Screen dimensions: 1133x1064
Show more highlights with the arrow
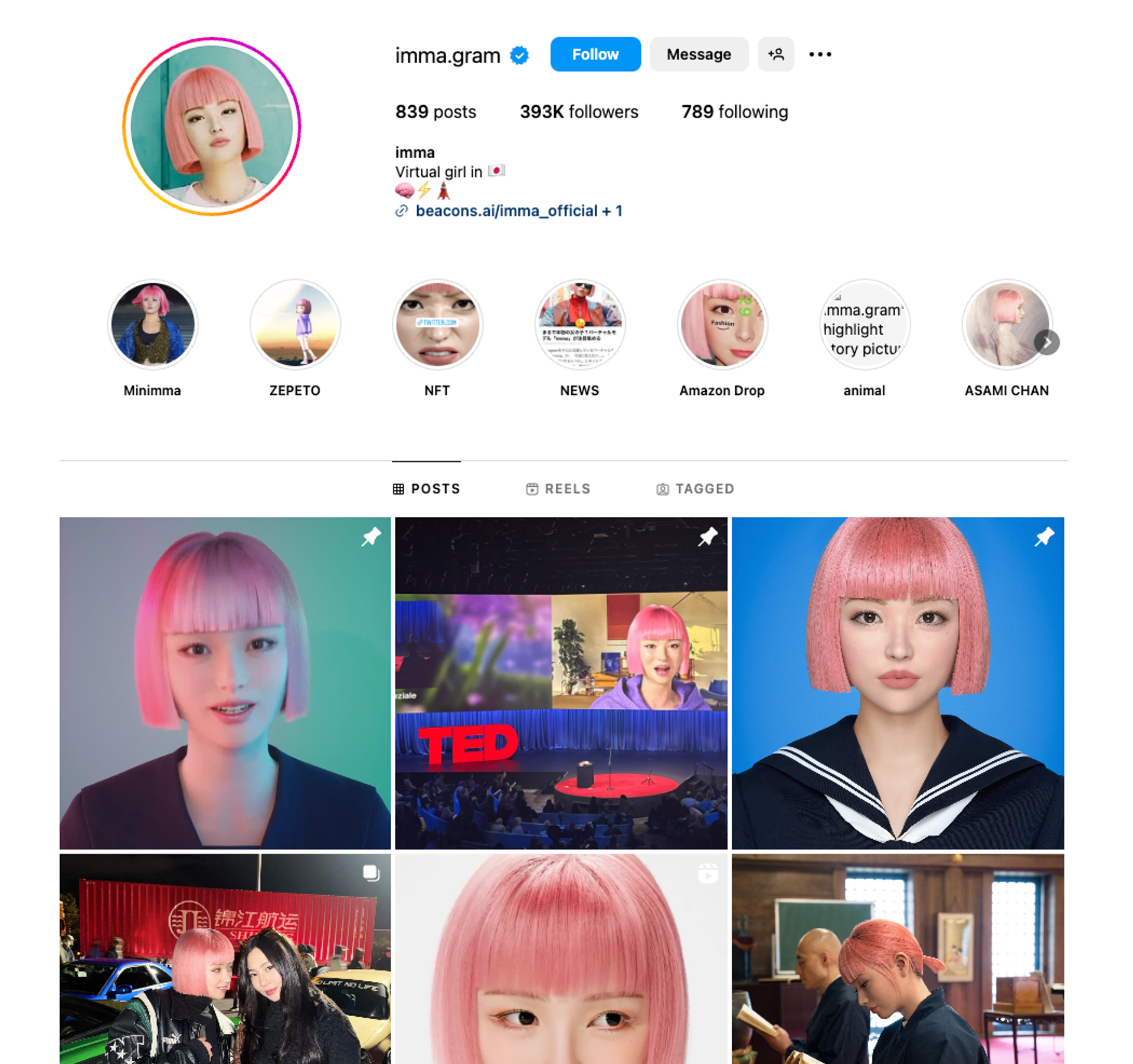(1047, 342)
